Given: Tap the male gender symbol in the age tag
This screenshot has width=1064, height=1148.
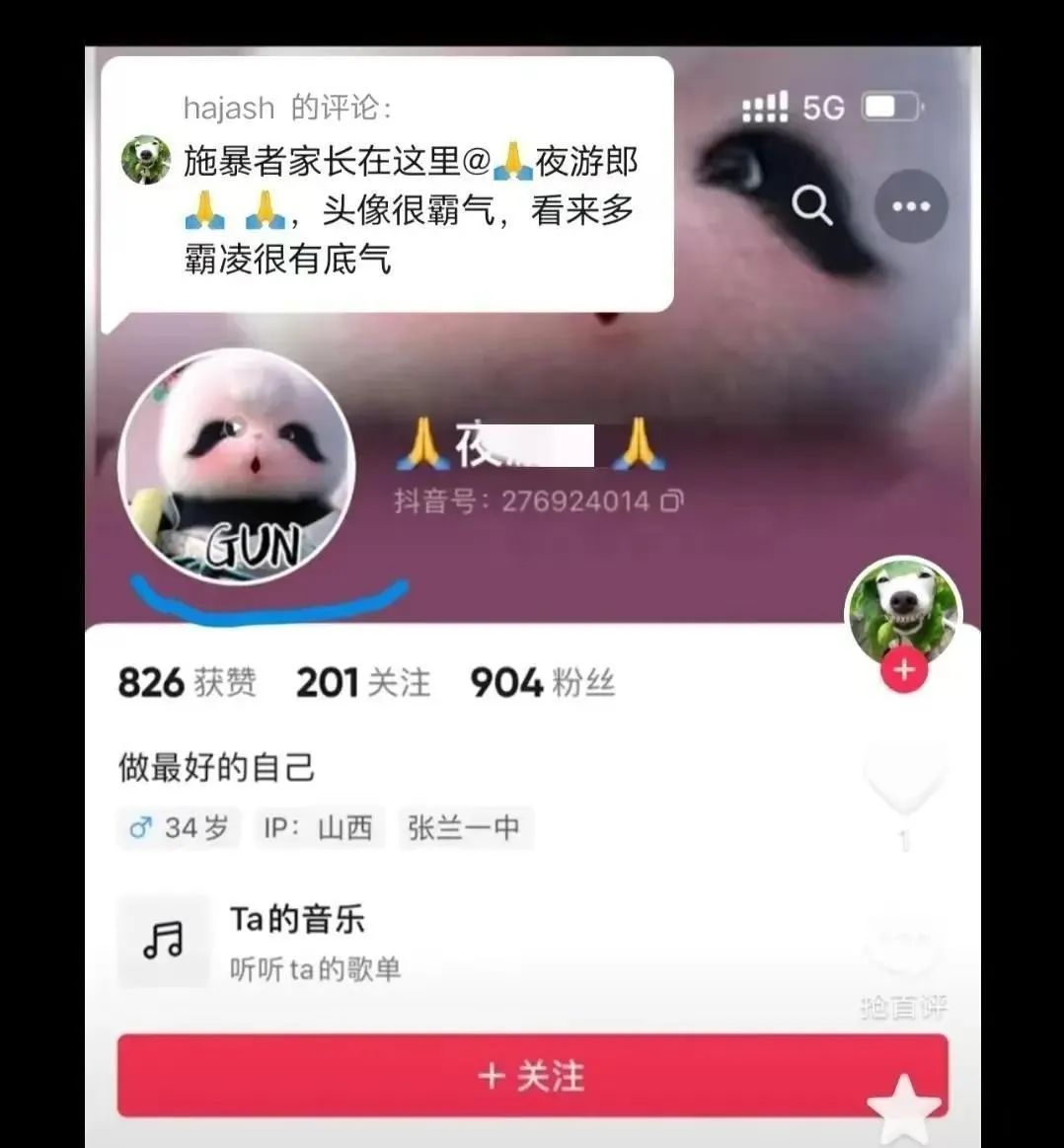Looking at the screenshot, I should click(x=139, y=828).
